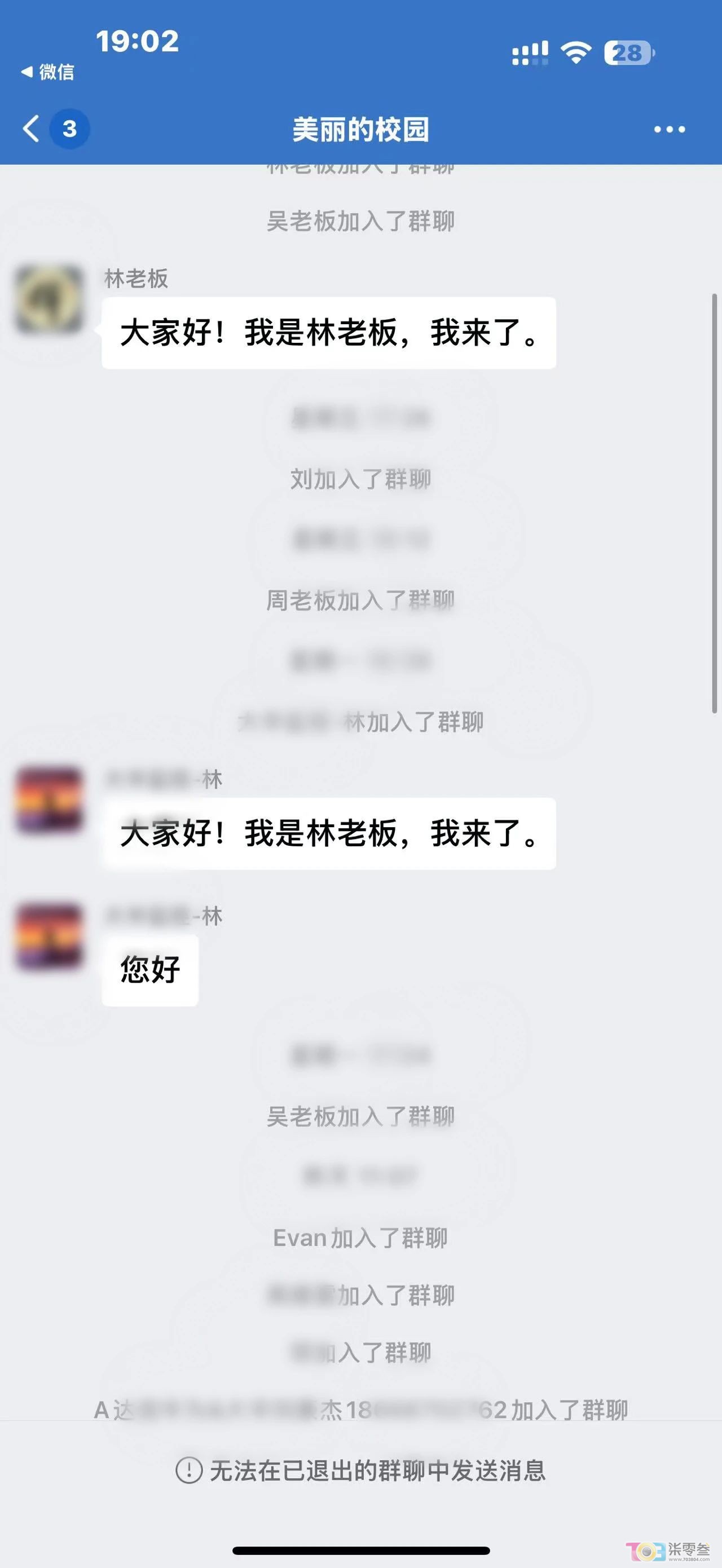Go back to the chat list
The width and height of the screenshot is (722, 1568).
(x=32, y=129)
